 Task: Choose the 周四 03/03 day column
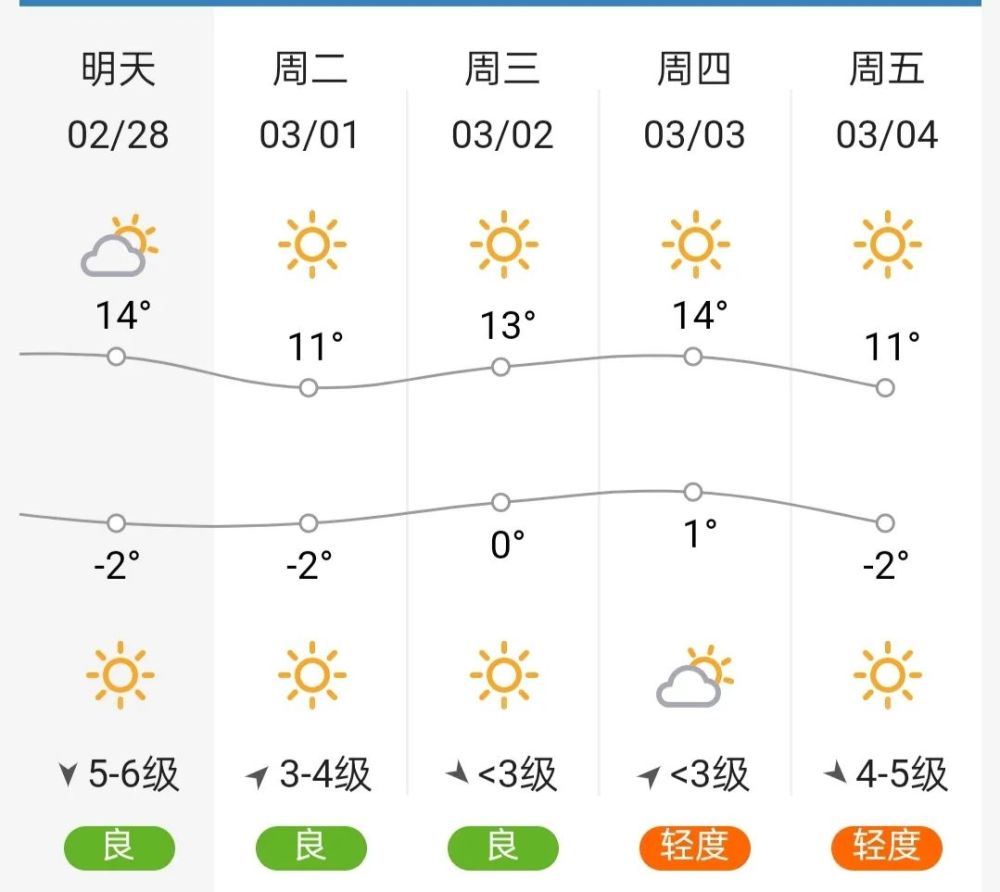[694, 100]
